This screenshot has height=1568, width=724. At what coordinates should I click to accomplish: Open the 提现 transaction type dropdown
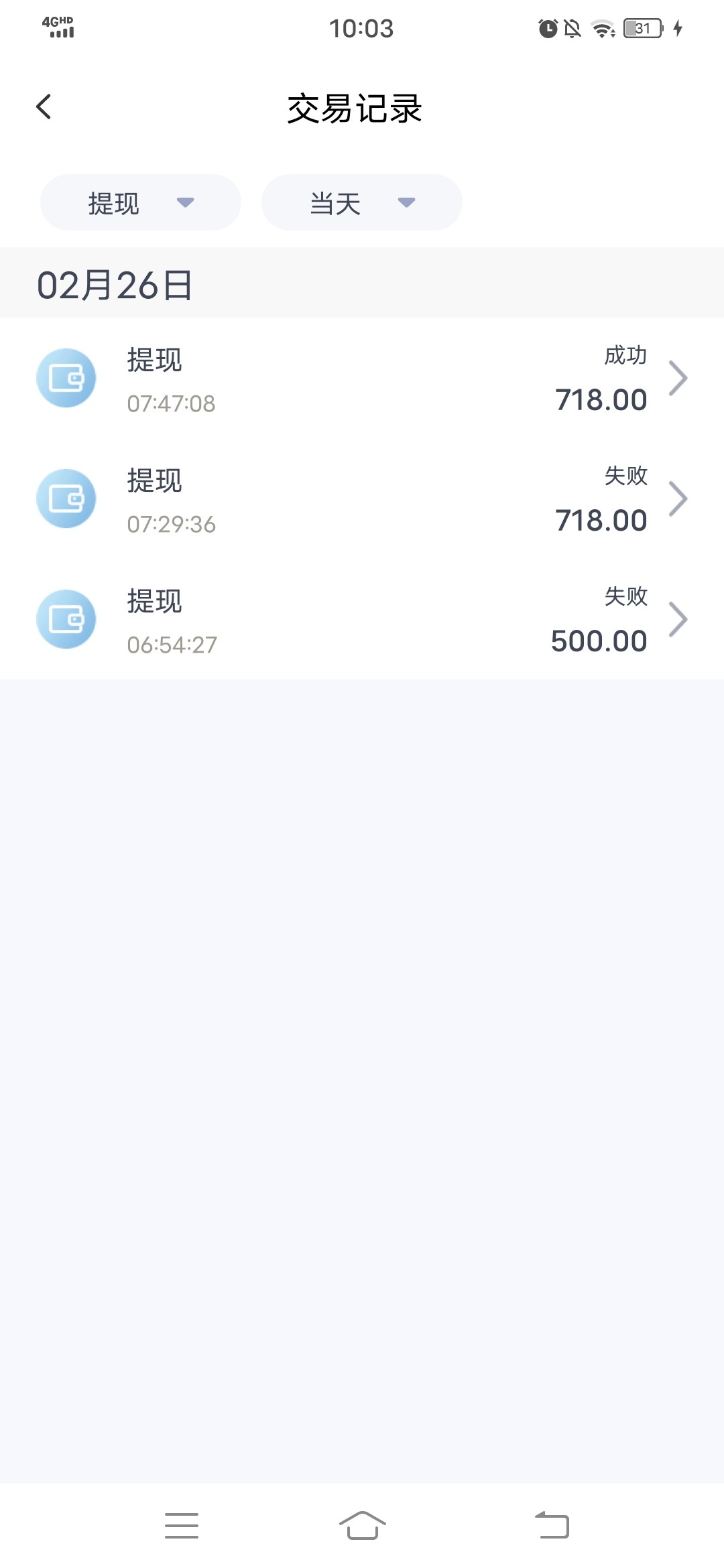[140, 202]
